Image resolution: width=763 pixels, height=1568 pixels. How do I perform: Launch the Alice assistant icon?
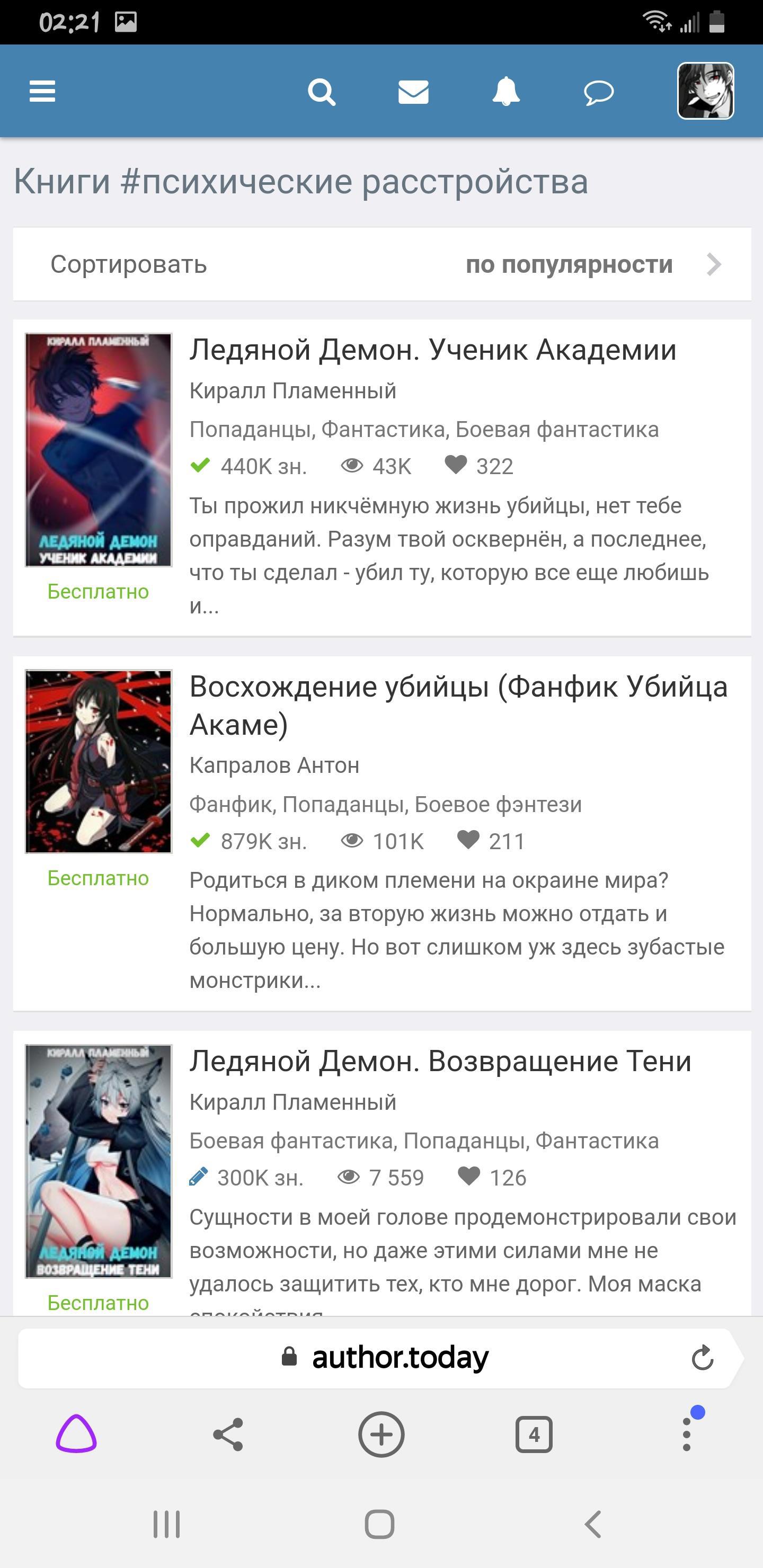coord(76,1435)
